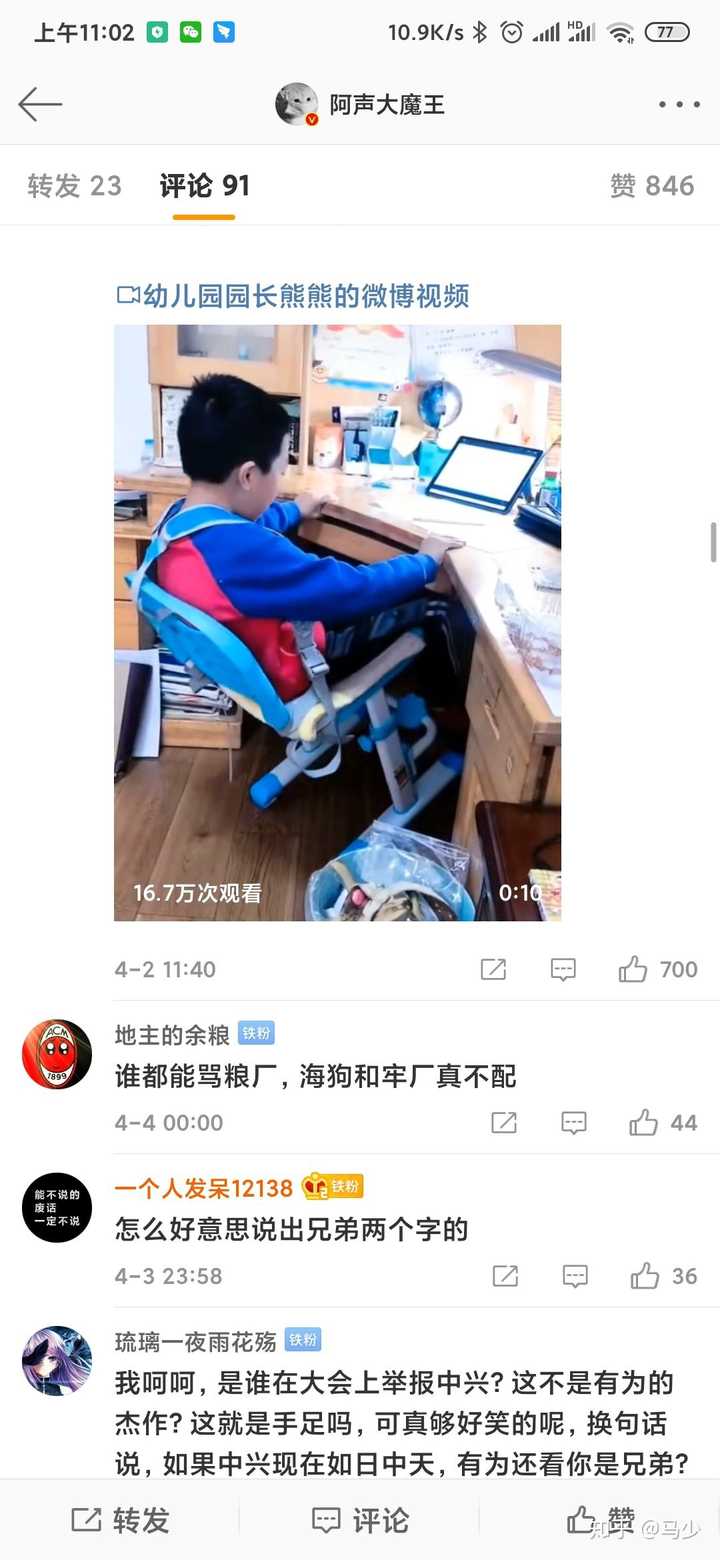Open 阿声大魔王's profile from the title
Viewport: 720px width, 1560px height.
coord(386,105)
